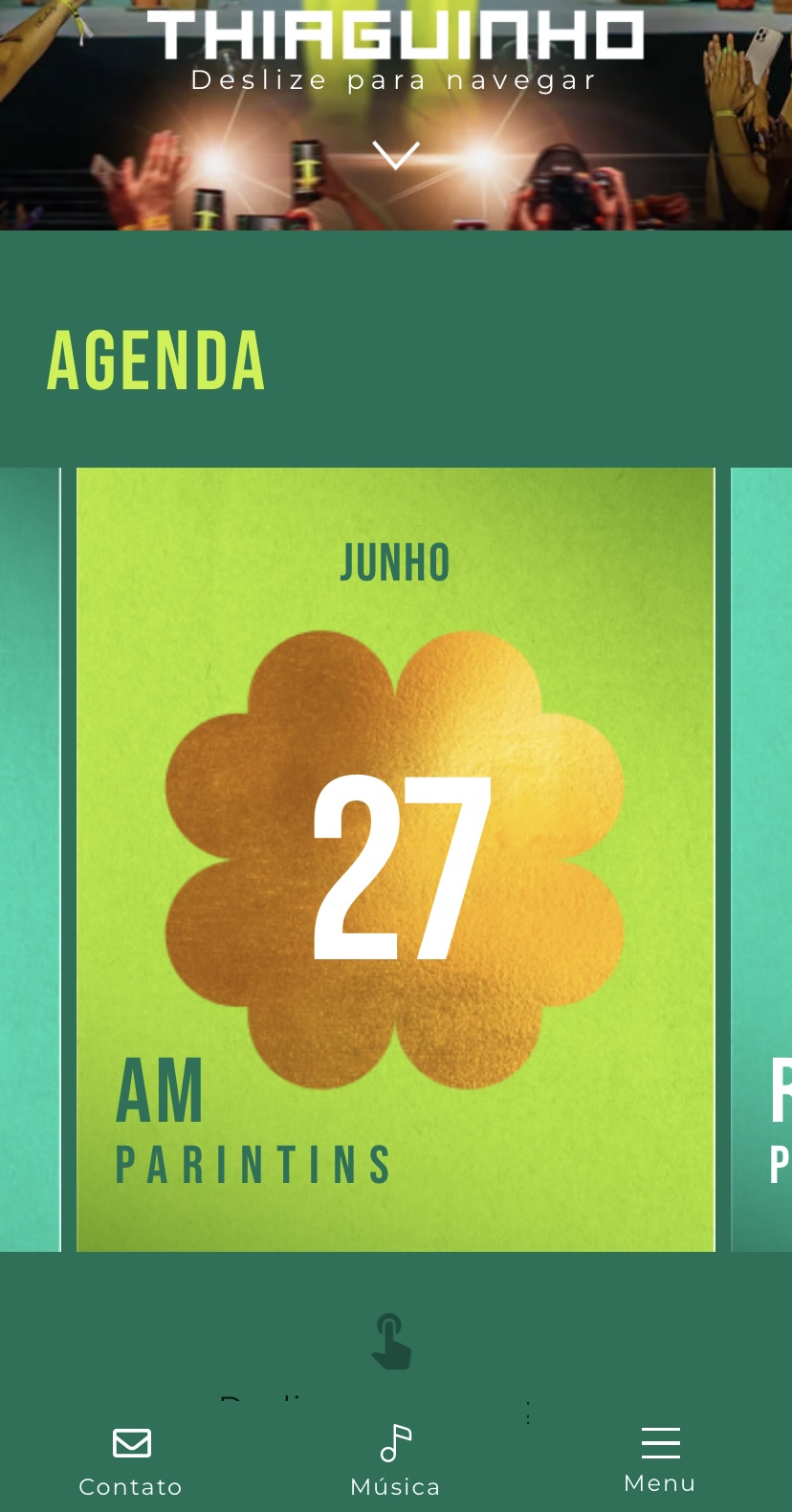
Task: Open the Junho 27 Parintins show card
Action: click(x=395, y=859)
